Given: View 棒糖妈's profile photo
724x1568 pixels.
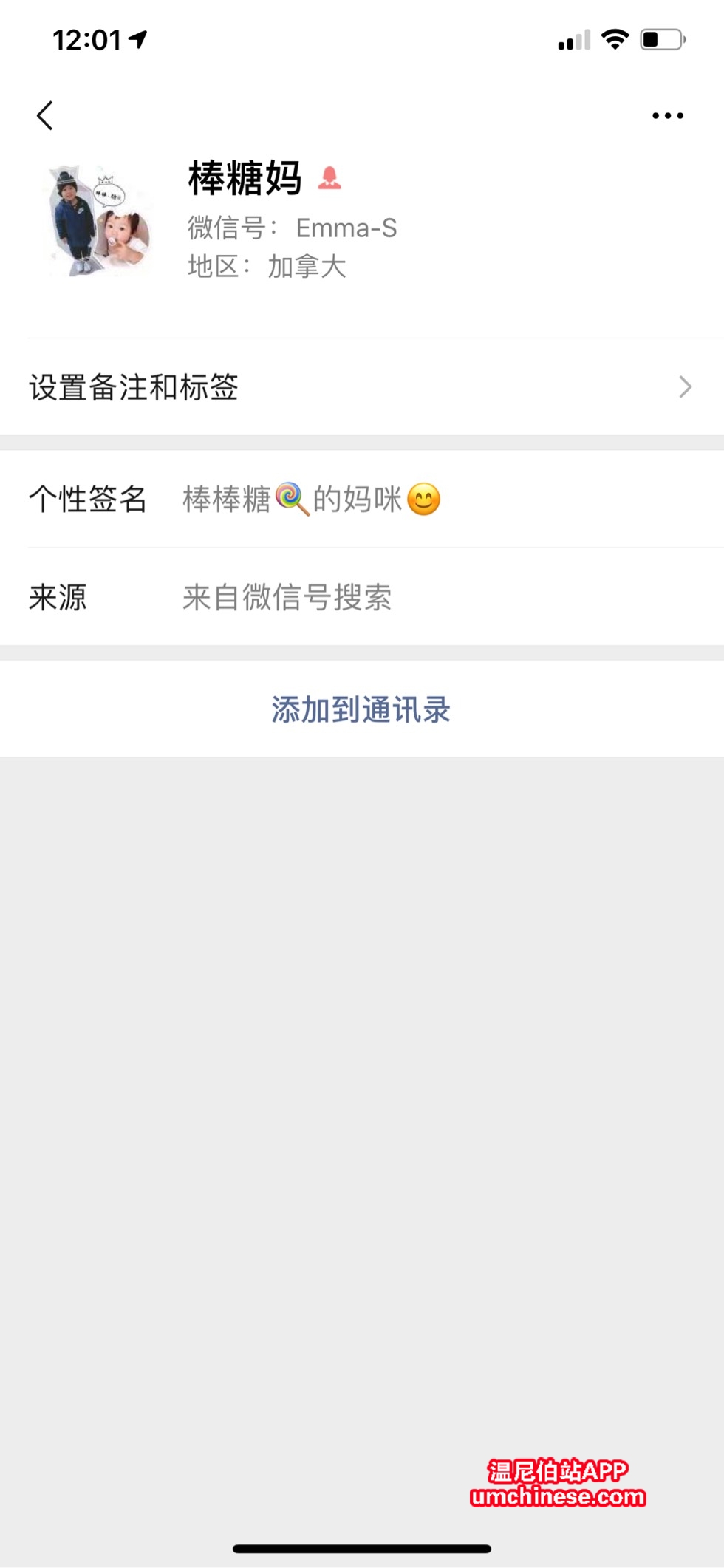Looking at the screenshot, I should (x=100, y=220).
